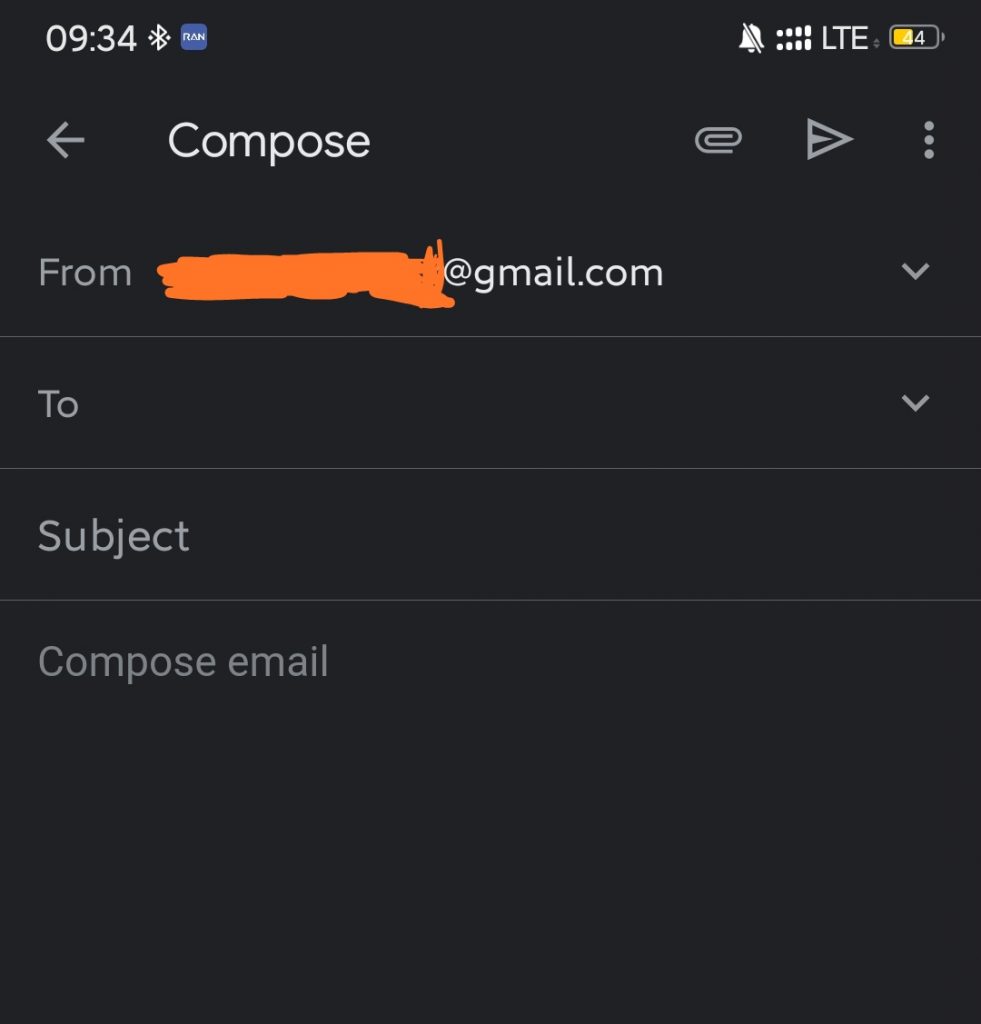981x1024 pixels.
Task: Expand the From account dropdown
Action: coord(915,271)
